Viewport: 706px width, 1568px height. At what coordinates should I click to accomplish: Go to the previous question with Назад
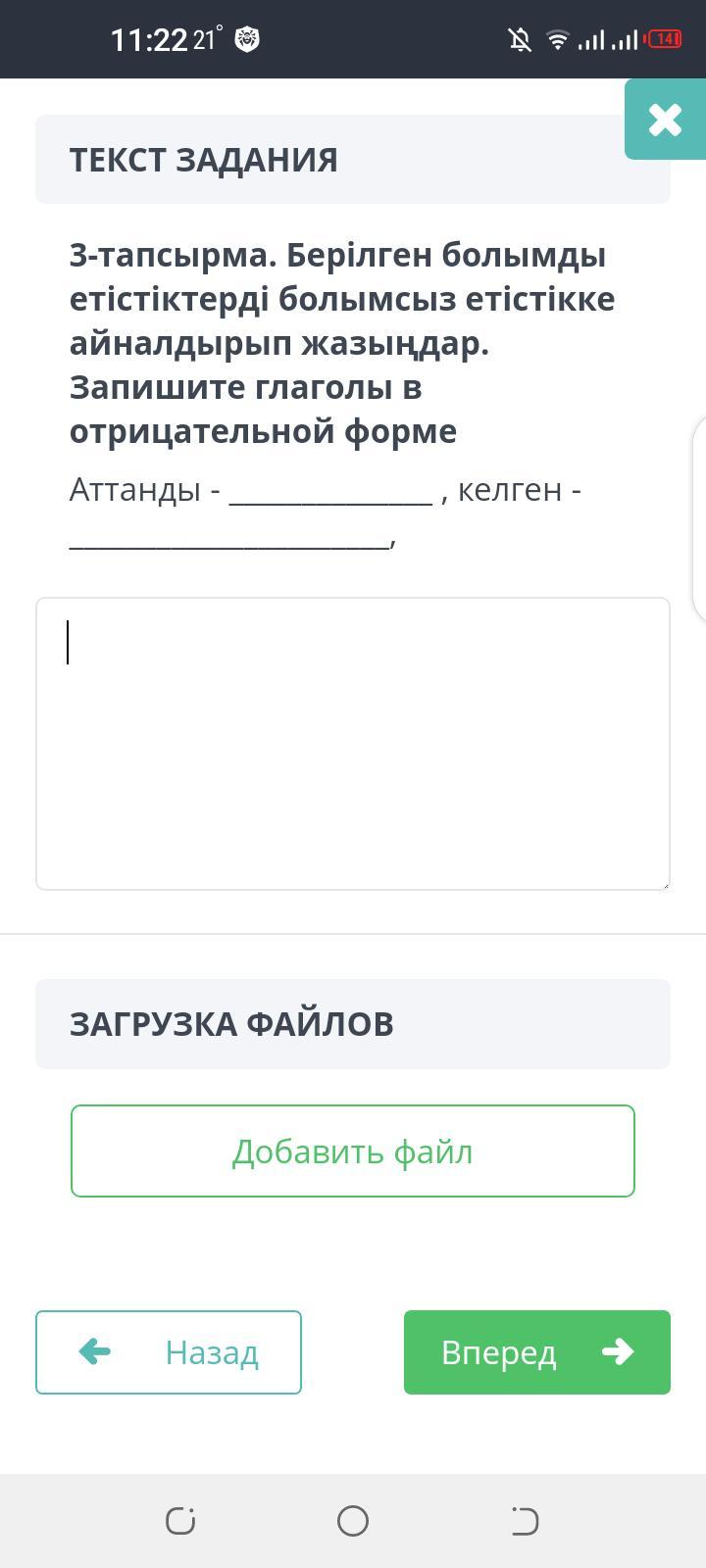[169, 1352]
